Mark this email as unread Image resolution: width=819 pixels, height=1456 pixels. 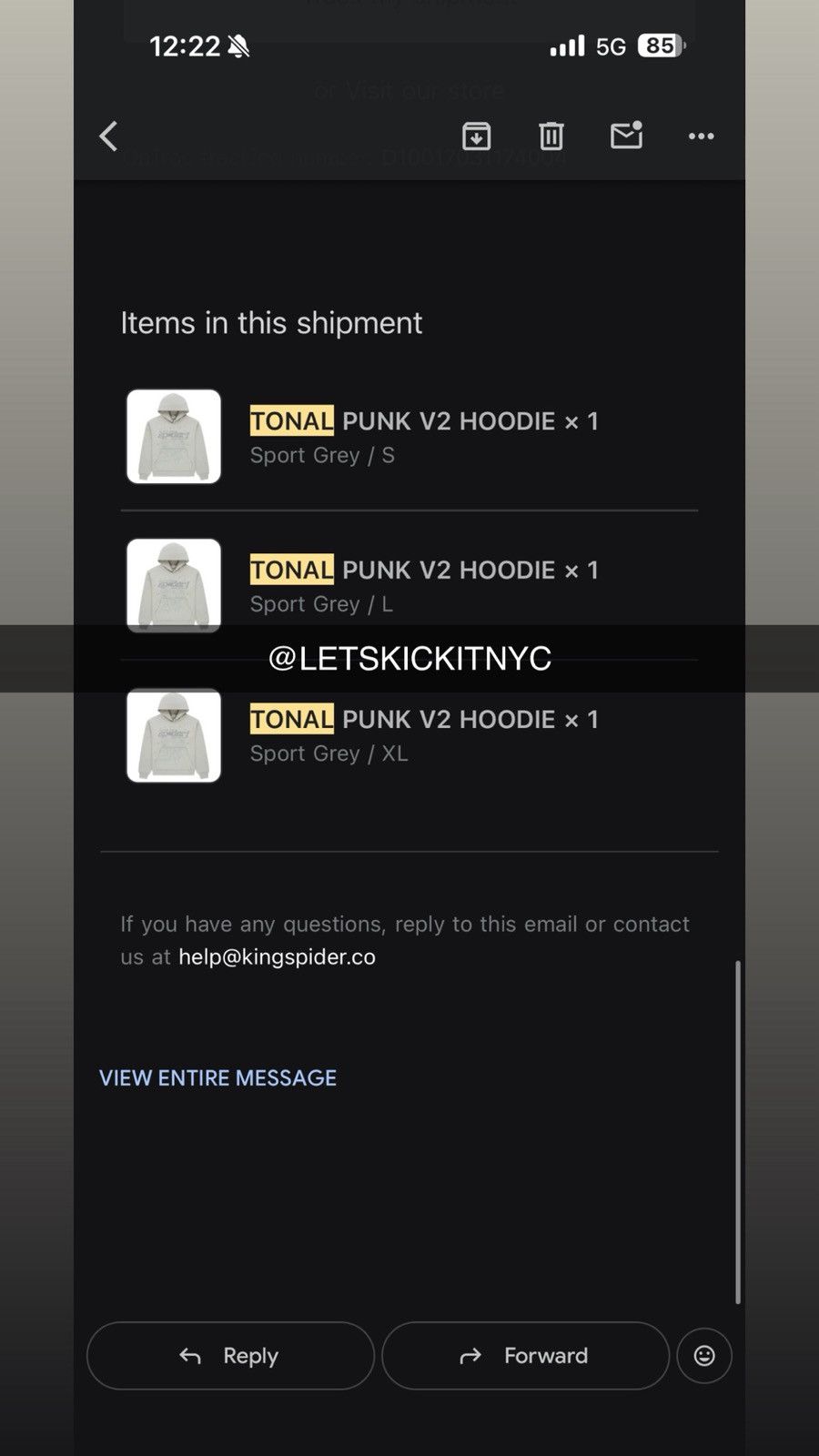coord(626,136)
